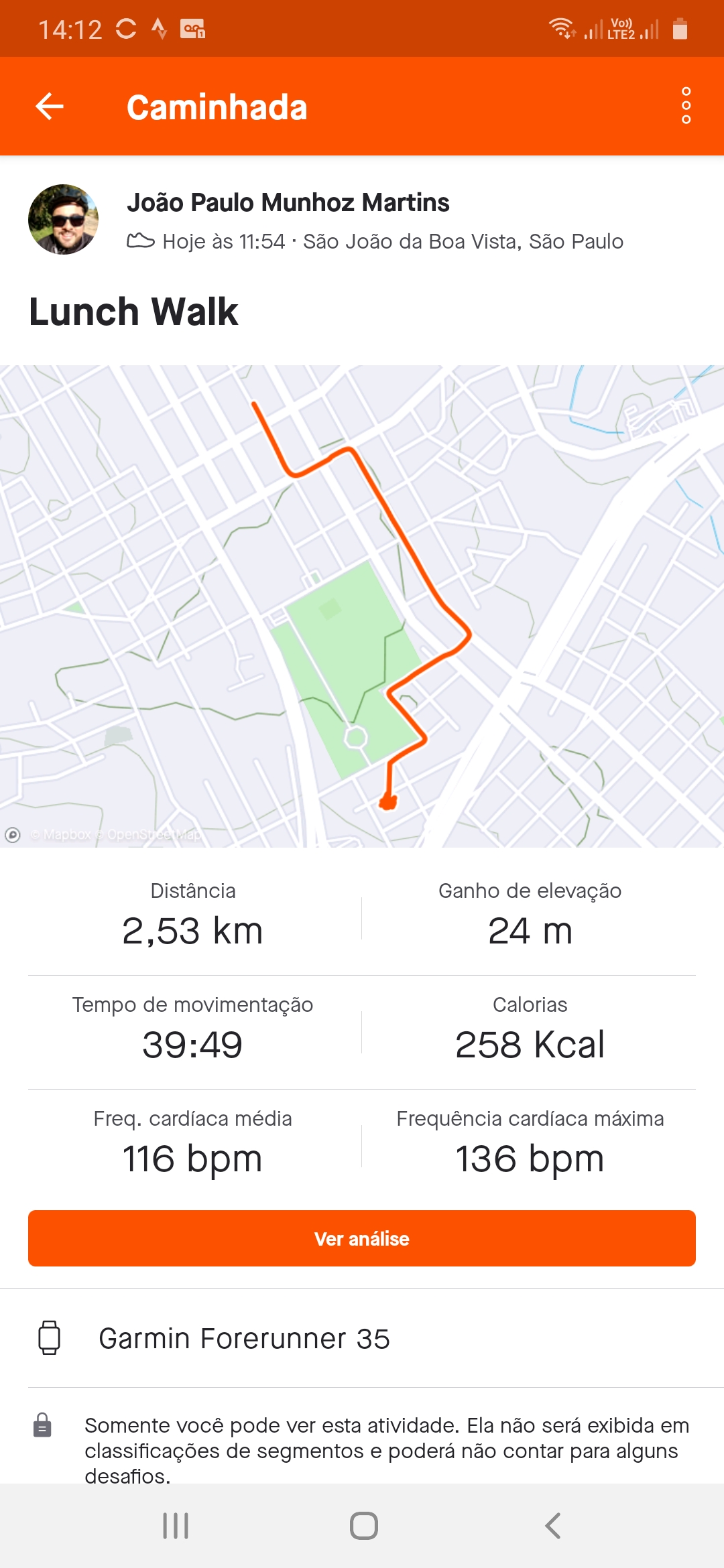The image size is (724, 1568).
Task: Open the three-dot overflow menu
Action: [686, 106]
